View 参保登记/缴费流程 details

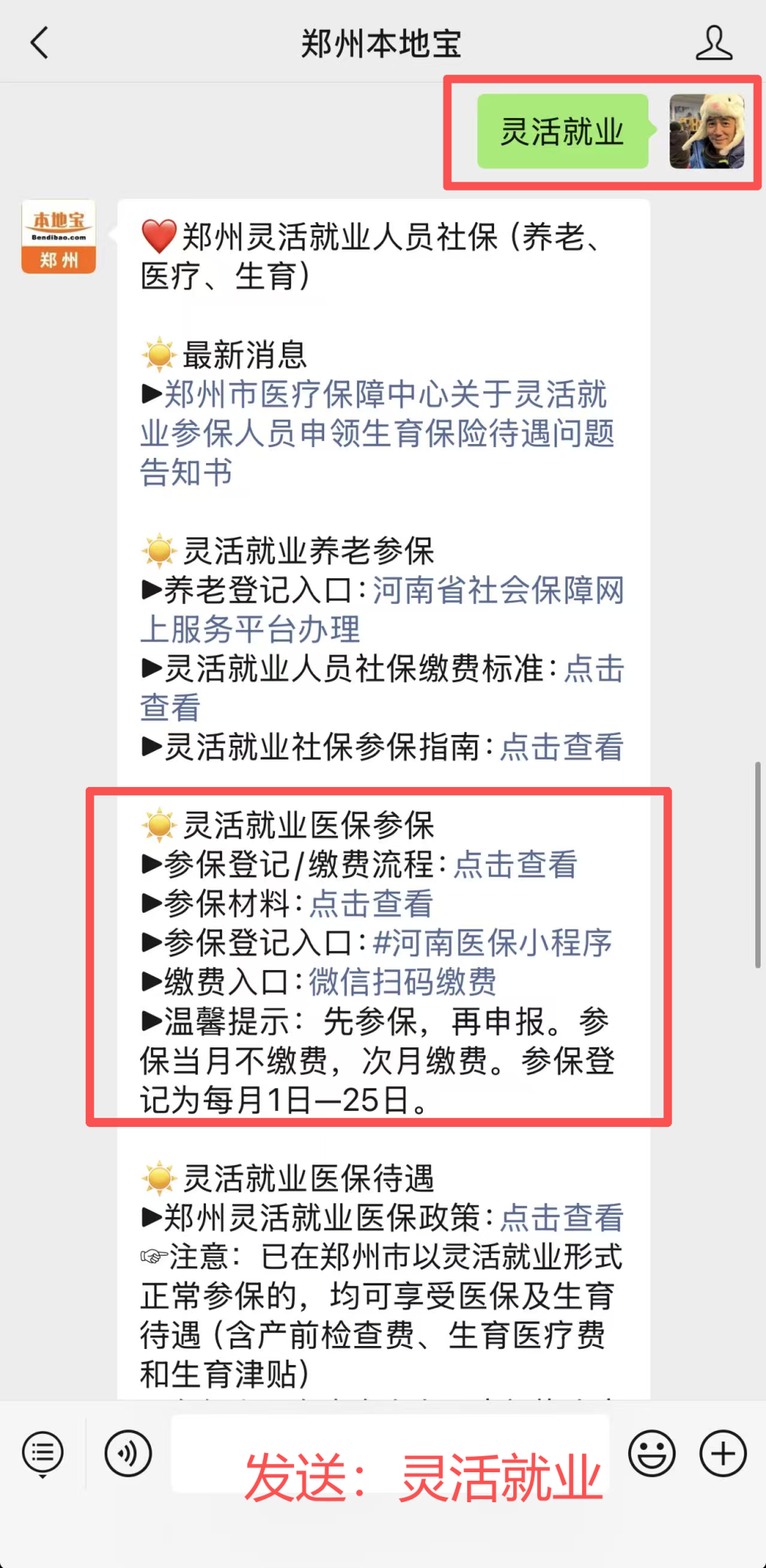tap(516, 864)
